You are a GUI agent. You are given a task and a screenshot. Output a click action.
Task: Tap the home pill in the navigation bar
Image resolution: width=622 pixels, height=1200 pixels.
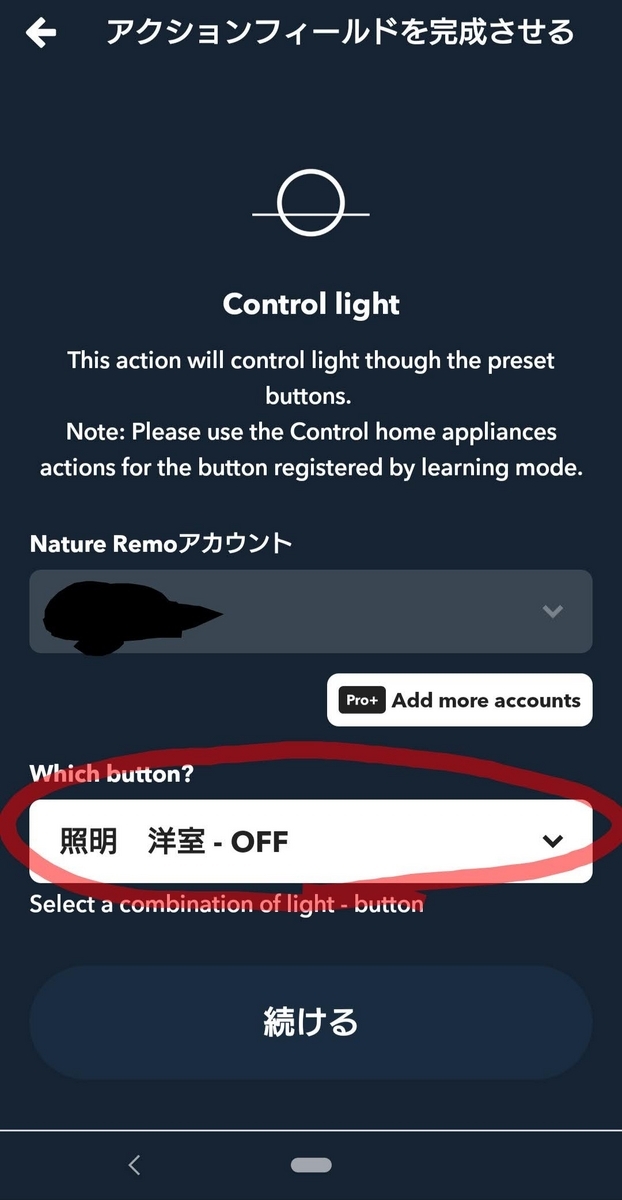311,1165
